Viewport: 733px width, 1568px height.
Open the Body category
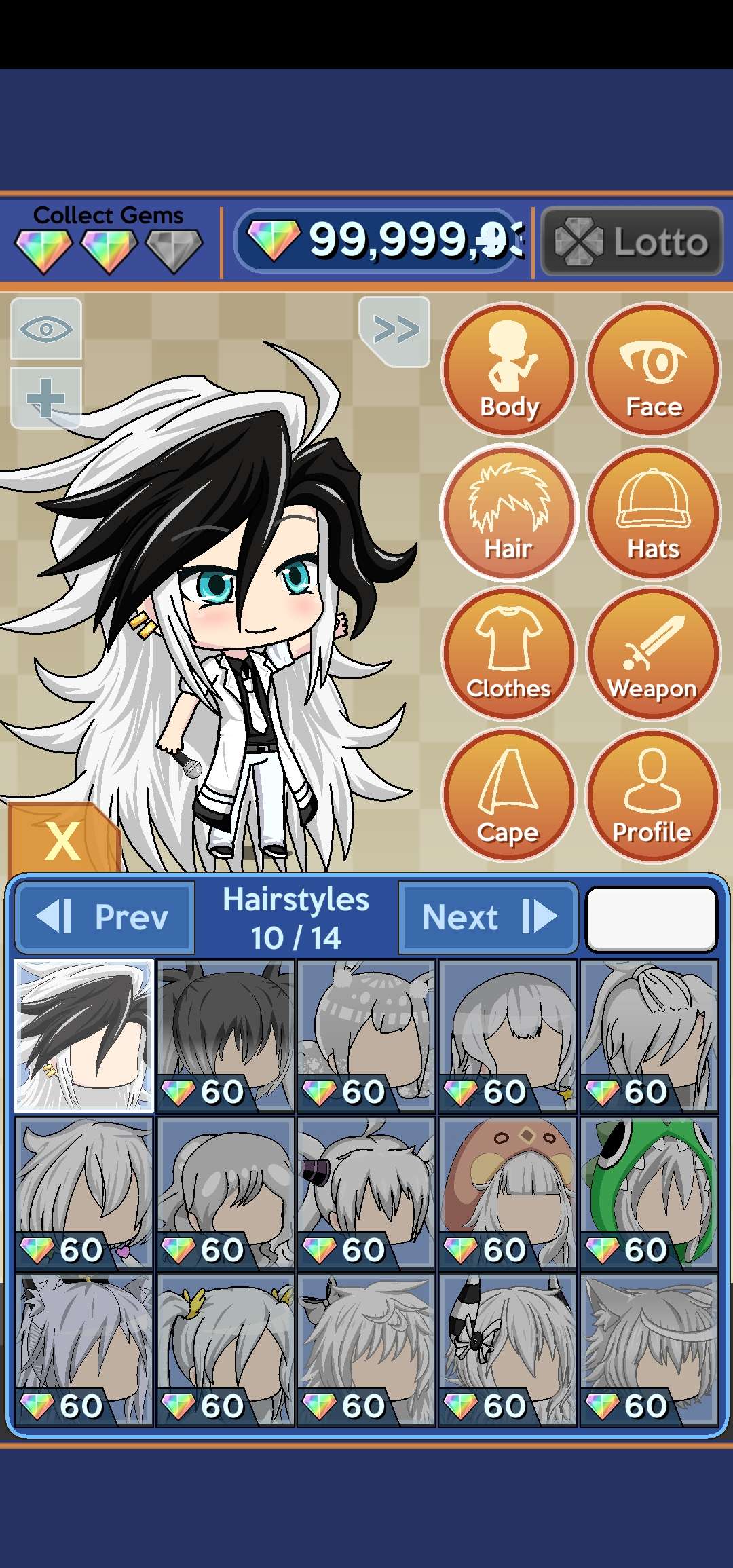tap(509, 369)
